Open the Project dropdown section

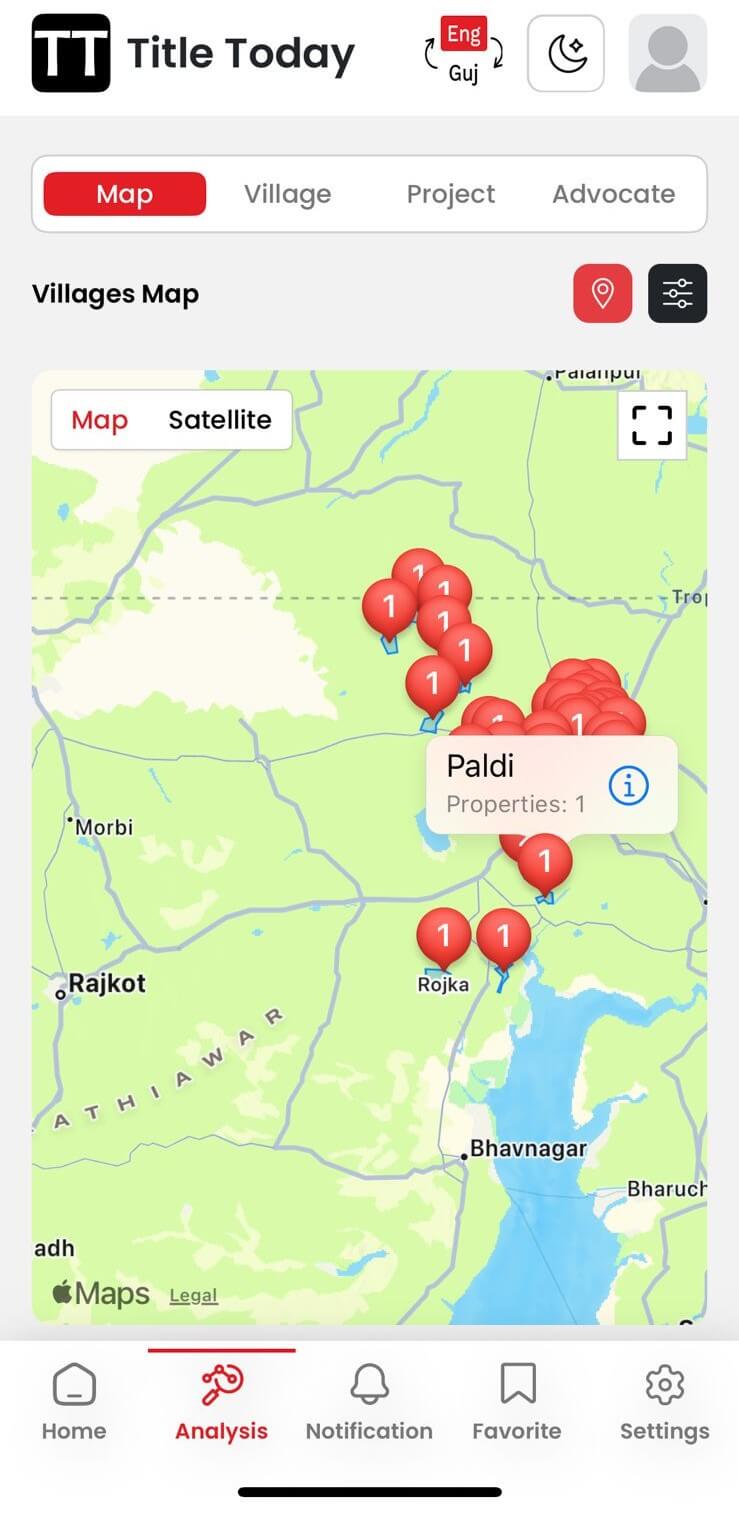tap(451, 193)
